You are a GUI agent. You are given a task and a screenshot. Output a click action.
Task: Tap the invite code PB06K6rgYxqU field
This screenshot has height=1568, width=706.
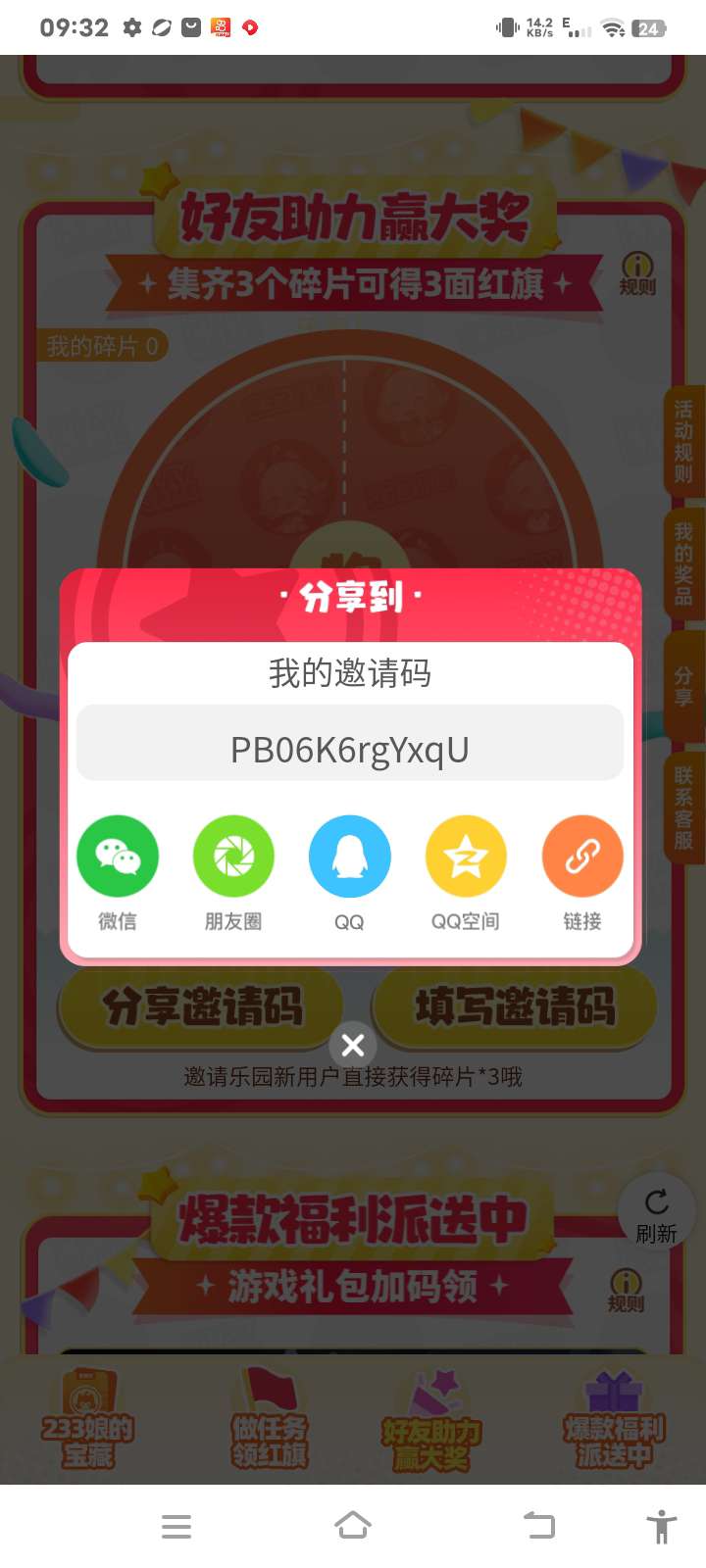coord(350,750)
